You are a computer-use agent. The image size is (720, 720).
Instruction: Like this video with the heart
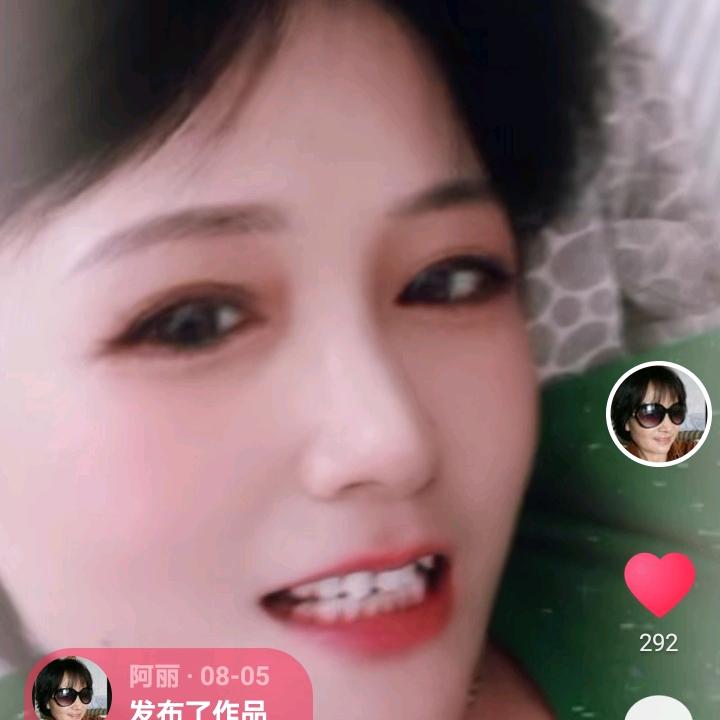coord(659,584)
